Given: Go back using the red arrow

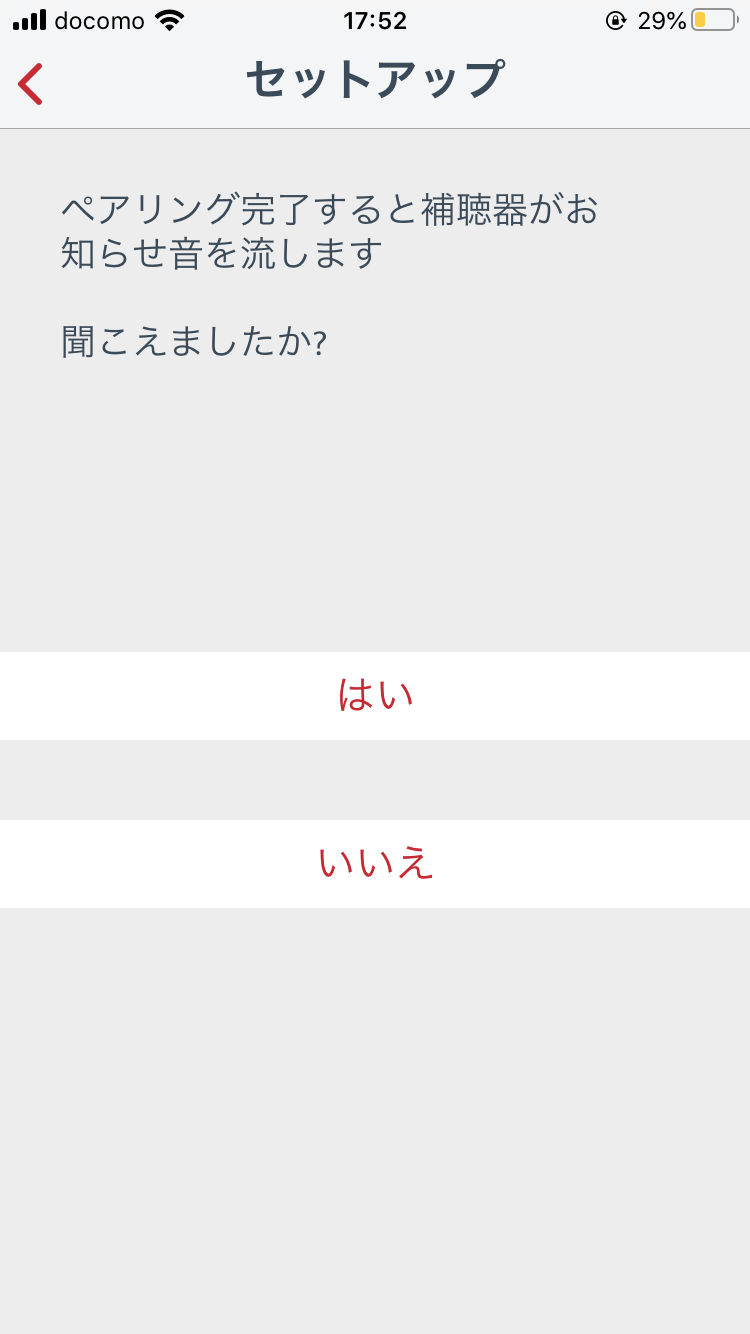Looking at the screenshot, I should pos(30,83).
